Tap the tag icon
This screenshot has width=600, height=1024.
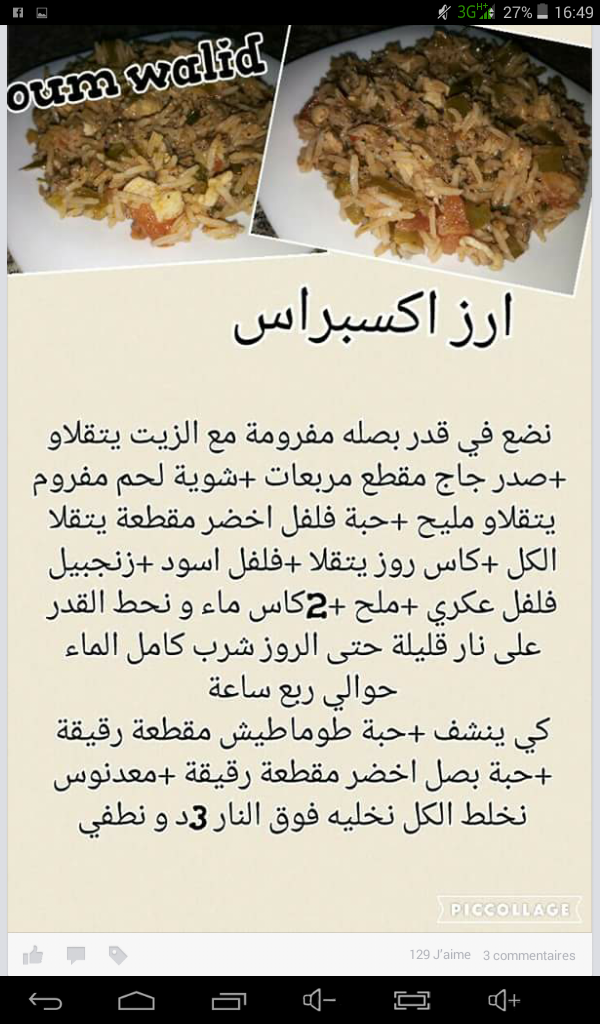click(118, 955)
